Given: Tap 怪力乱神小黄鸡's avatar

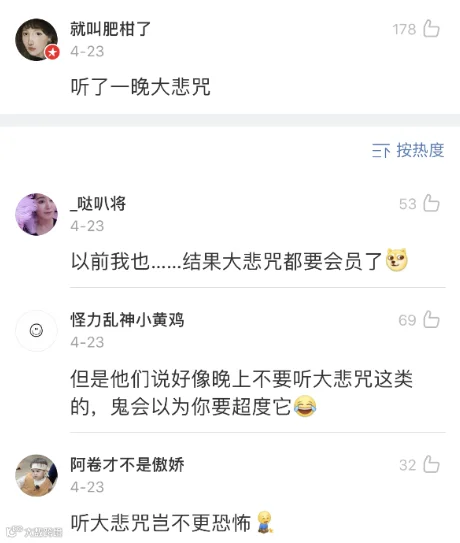Looking at the screenshot, I should tap(37, 331).
